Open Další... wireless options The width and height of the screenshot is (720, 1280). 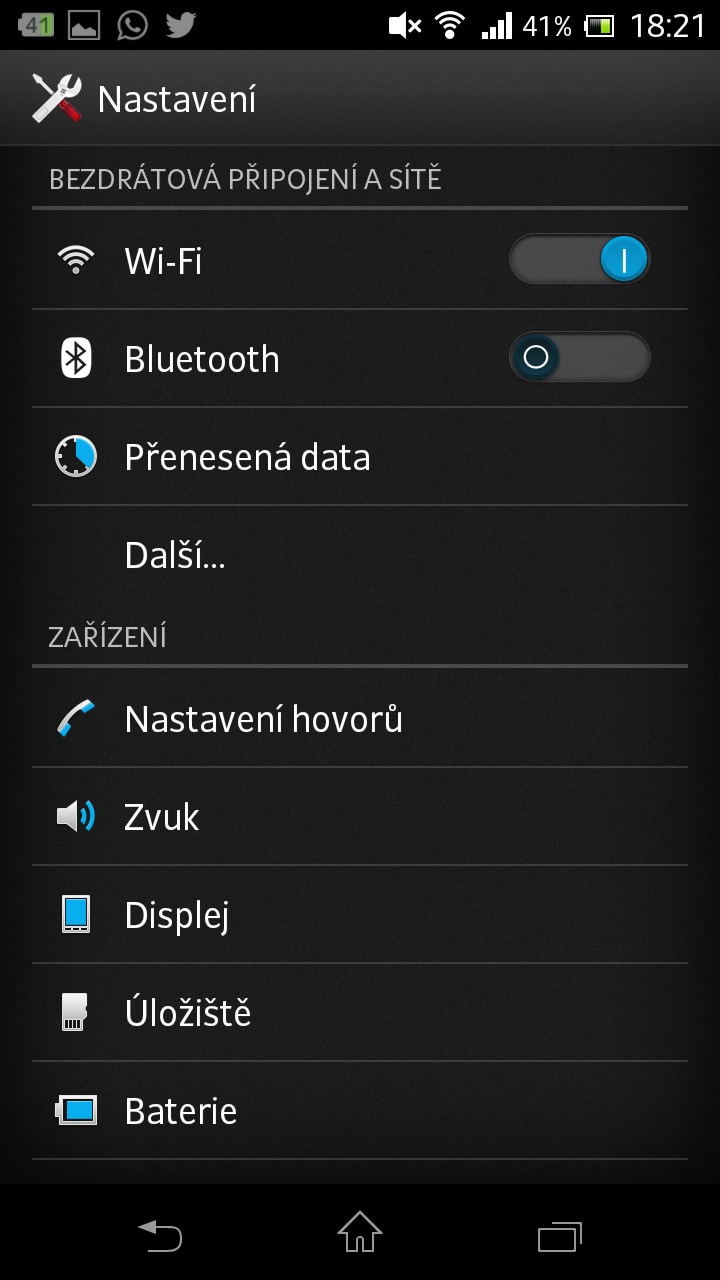pos(360,555)
